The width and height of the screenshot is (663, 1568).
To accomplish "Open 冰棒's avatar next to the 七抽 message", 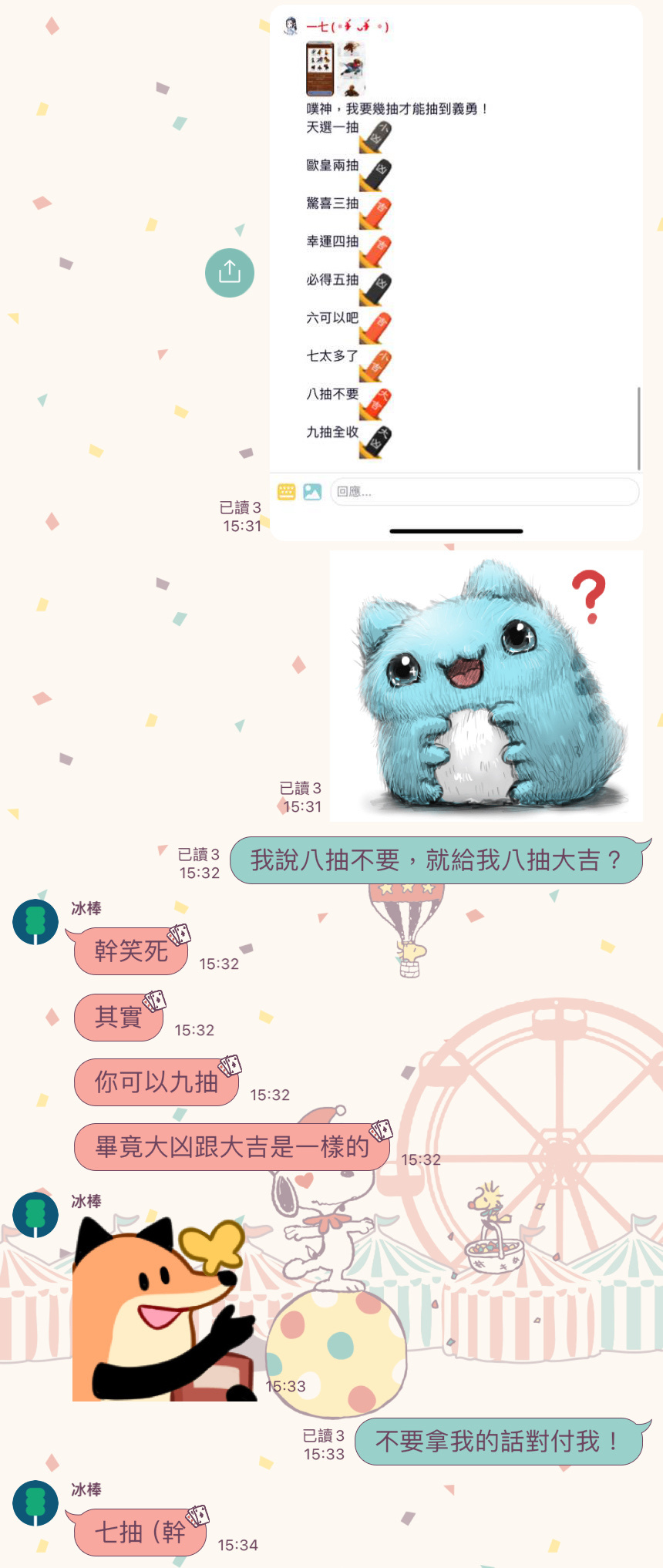I will tap(35, 1502).
